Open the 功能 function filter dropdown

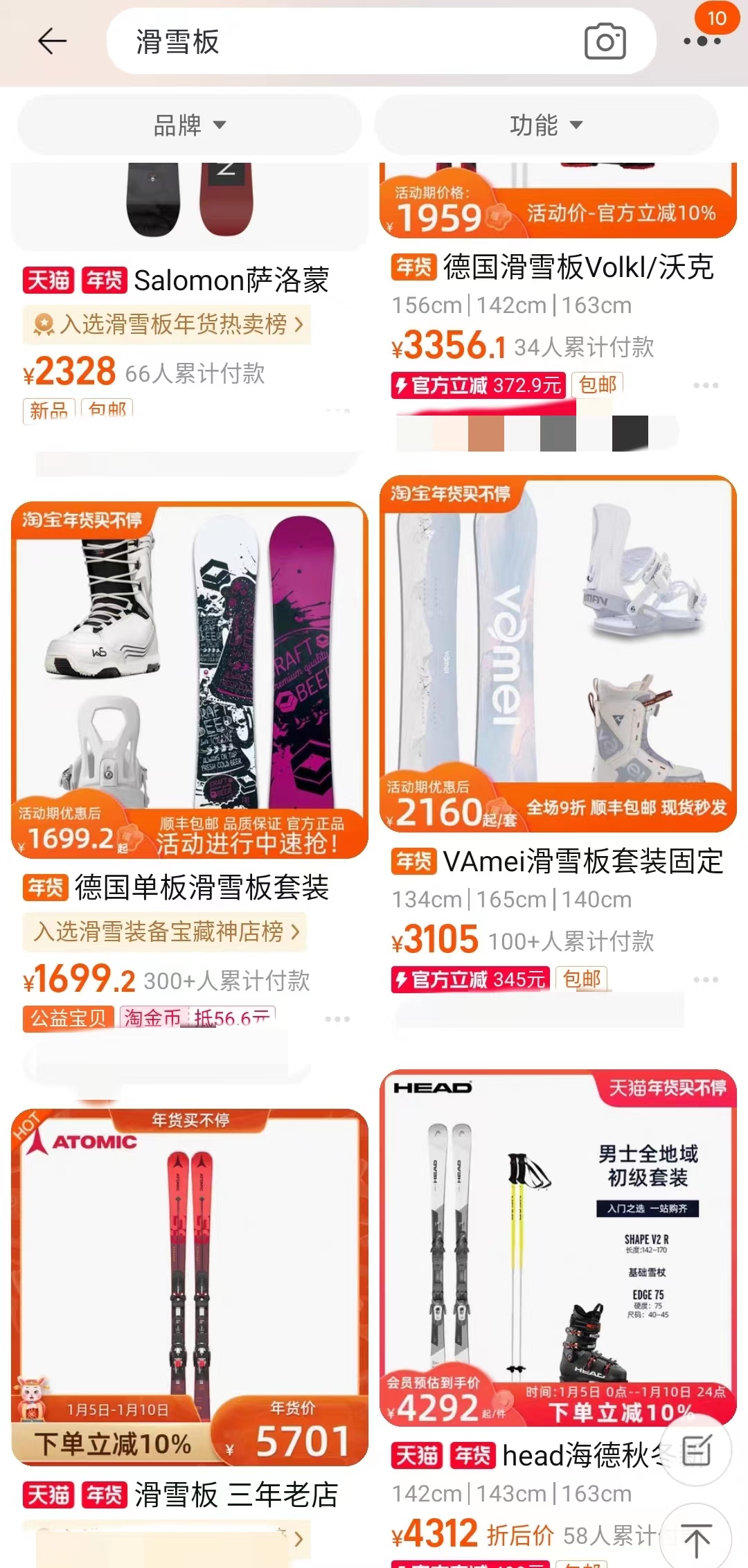pyautogui.click(x=547, y=125)
